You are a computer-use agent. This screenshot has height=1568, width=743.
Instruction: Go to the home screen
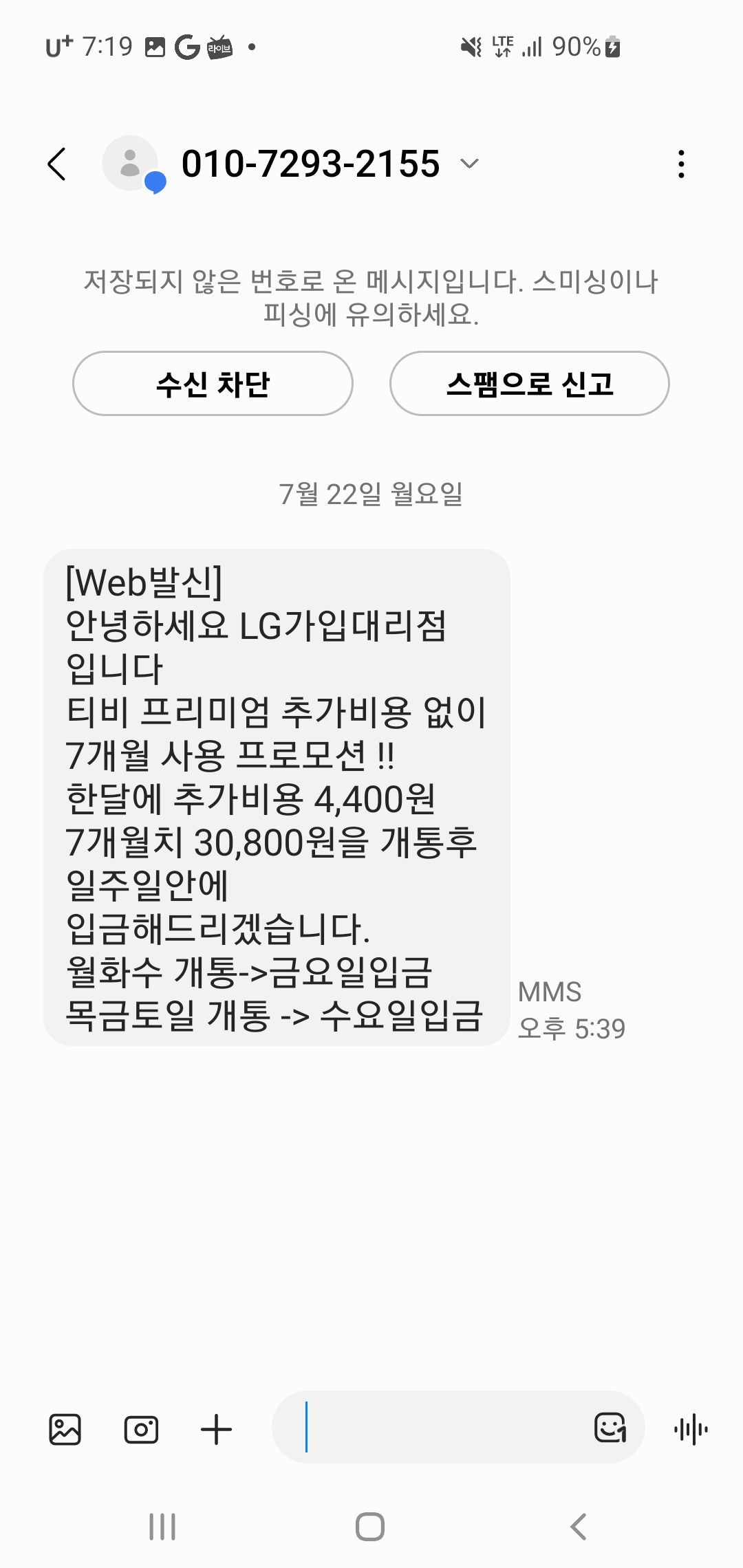click(x=370, y=1527)
